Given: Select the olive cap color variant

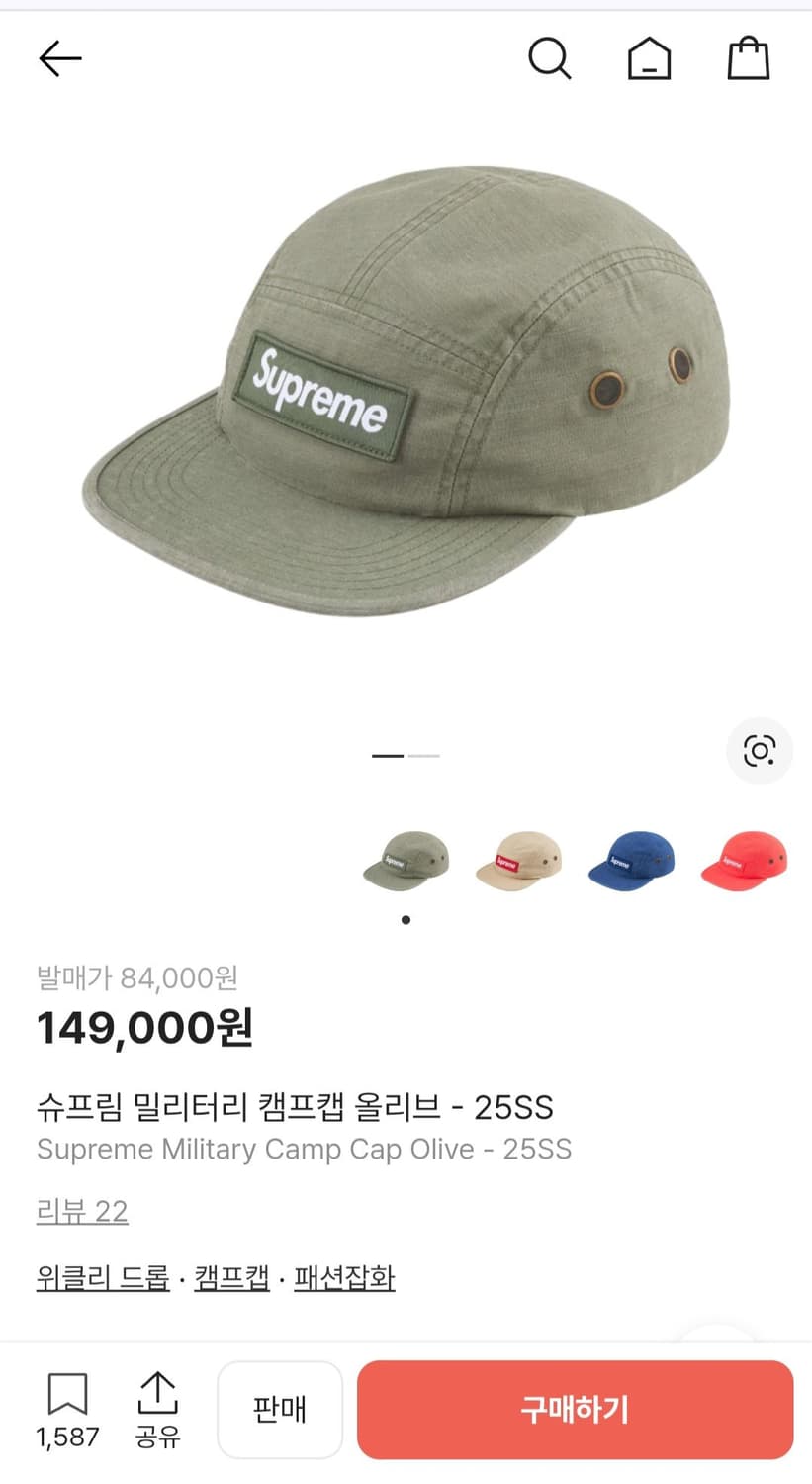Looking at the screenshot, I should [406, 859].
